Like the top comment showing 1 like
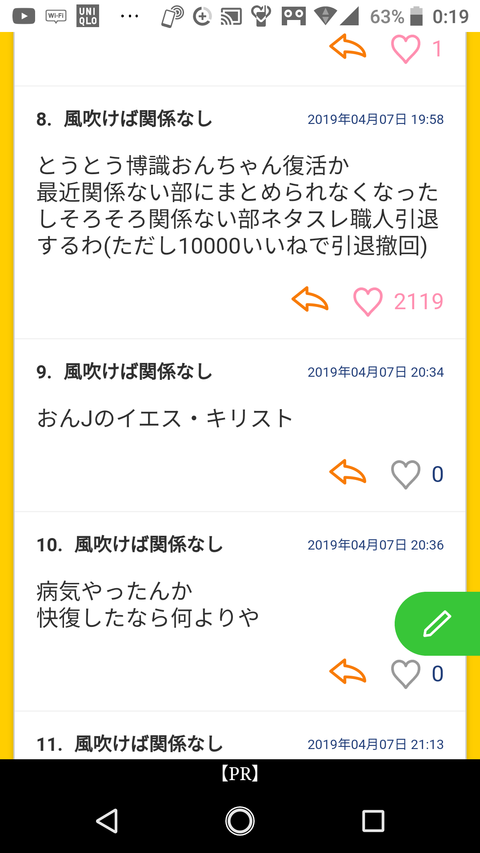This screenshot has width=480, height=853. pos(405,50)
